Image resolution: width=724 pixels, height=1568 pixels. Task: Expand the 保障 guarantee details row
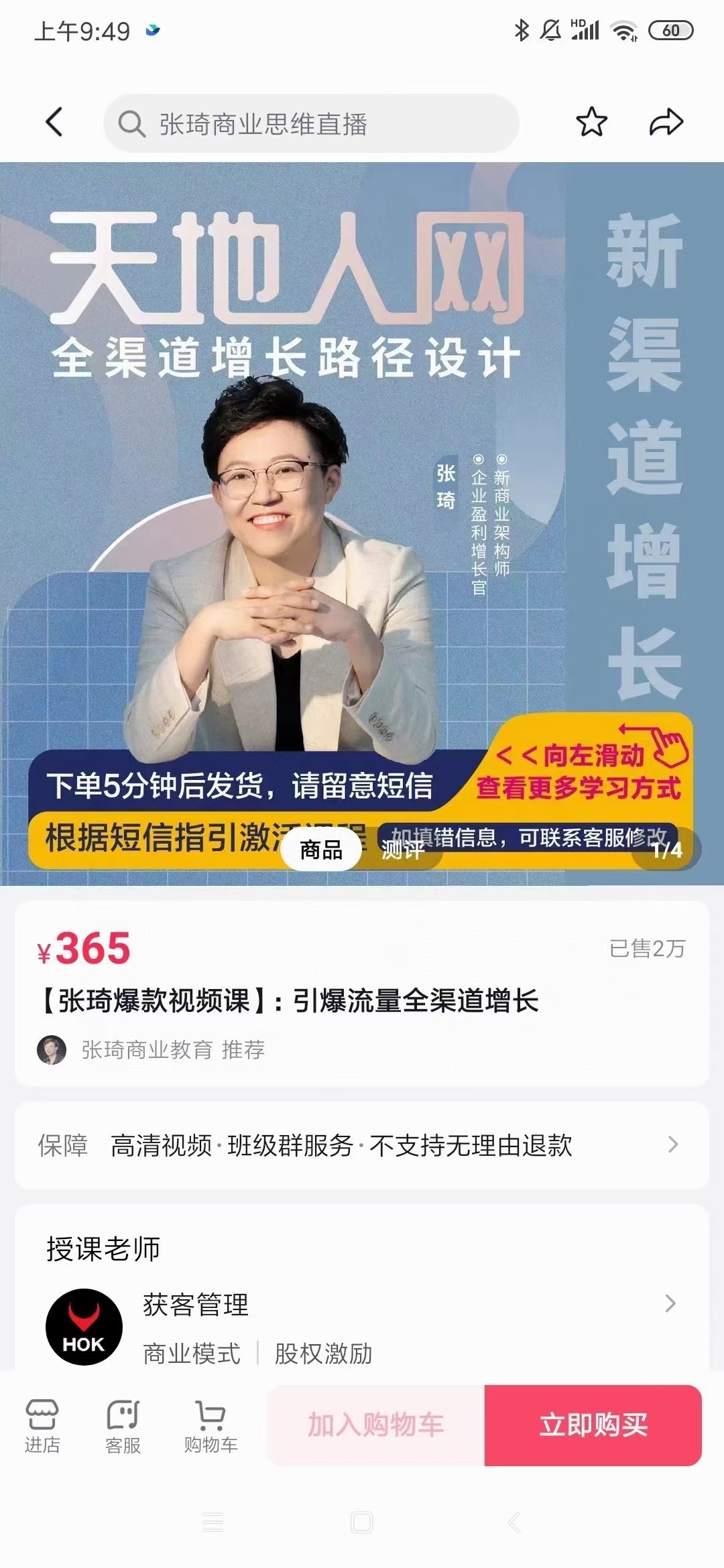click(x=362, y=1145)
